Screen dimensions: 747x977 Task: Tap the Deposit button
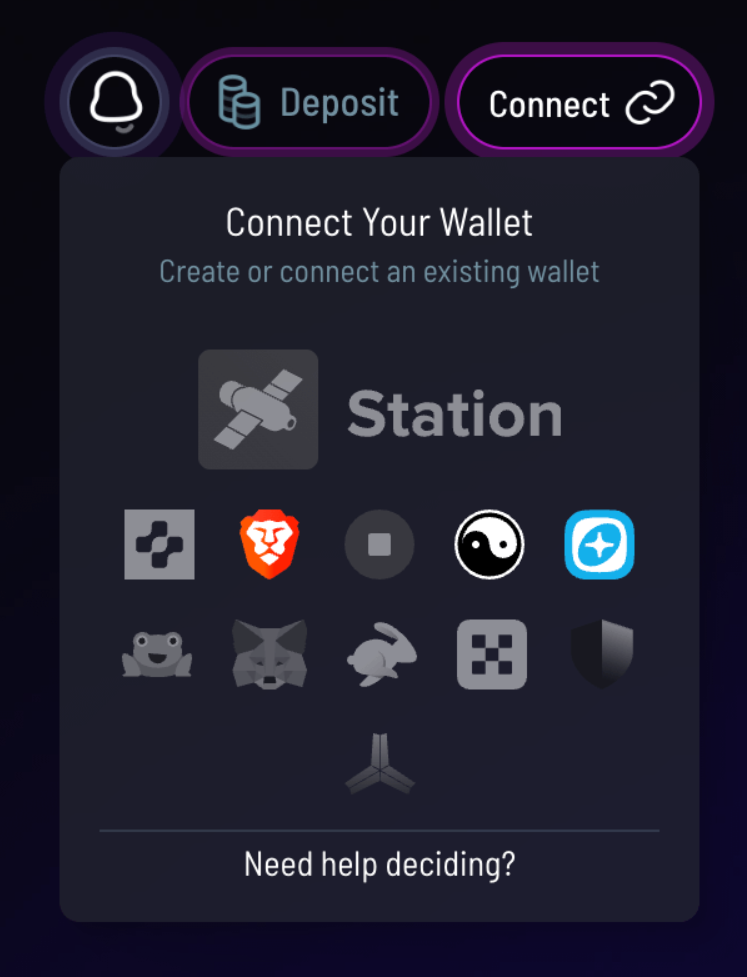pos(309,103)
